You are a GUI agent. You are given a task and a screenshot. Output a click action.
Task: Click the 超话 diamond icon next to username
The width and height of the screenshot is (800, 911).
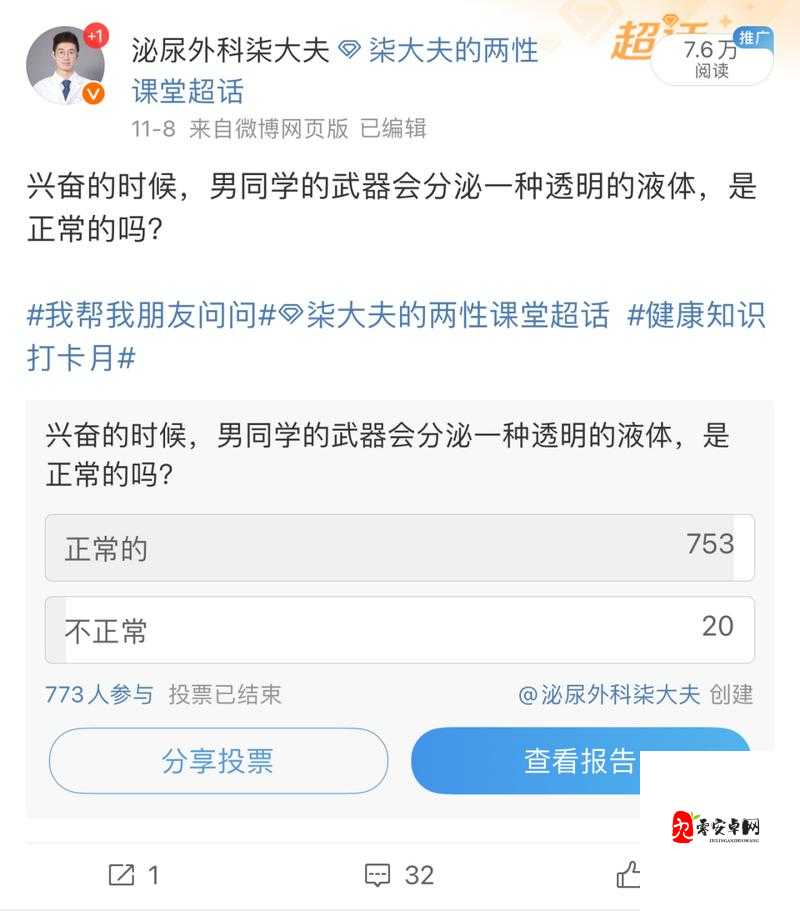pyautogui.click(x=350, y=49)
